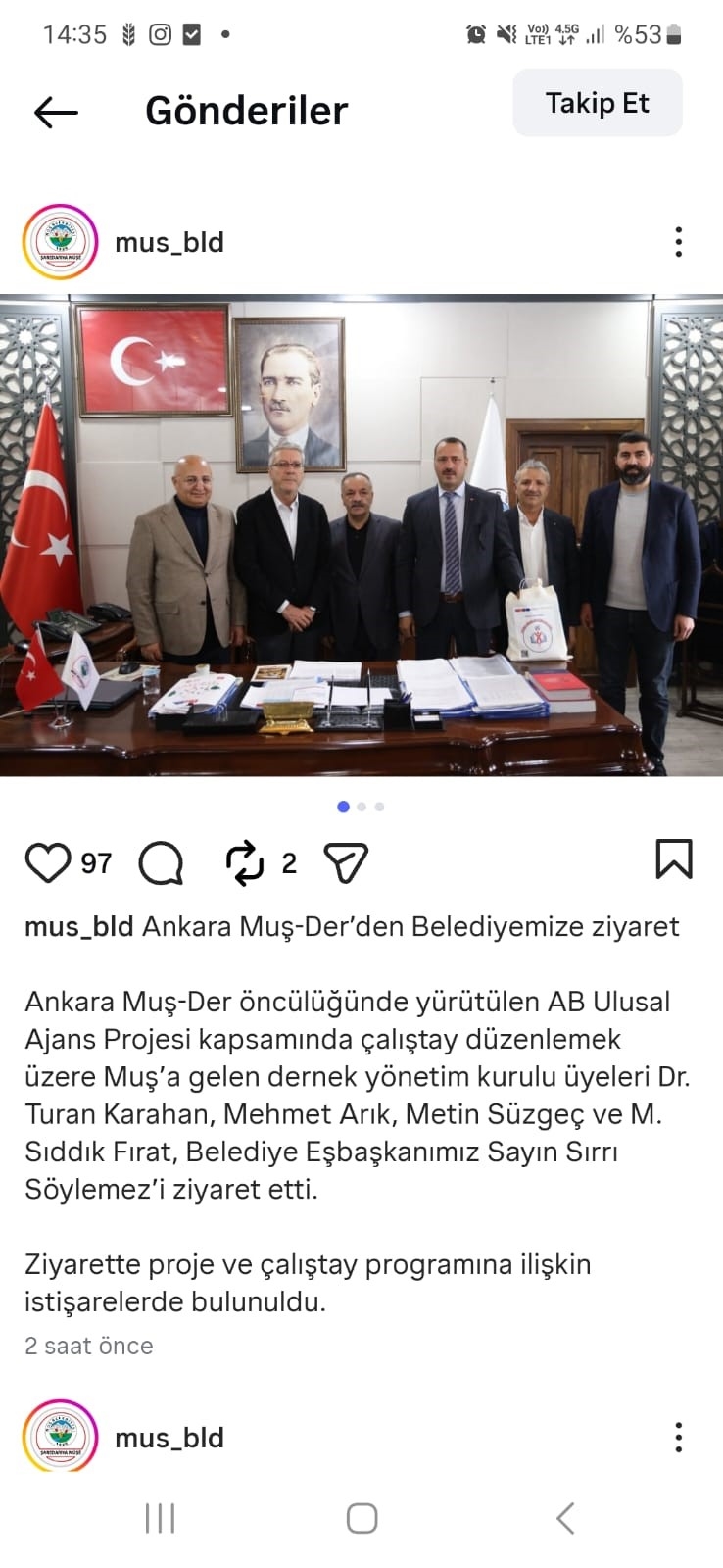Open the group photo of the visit

click(361, 535)
